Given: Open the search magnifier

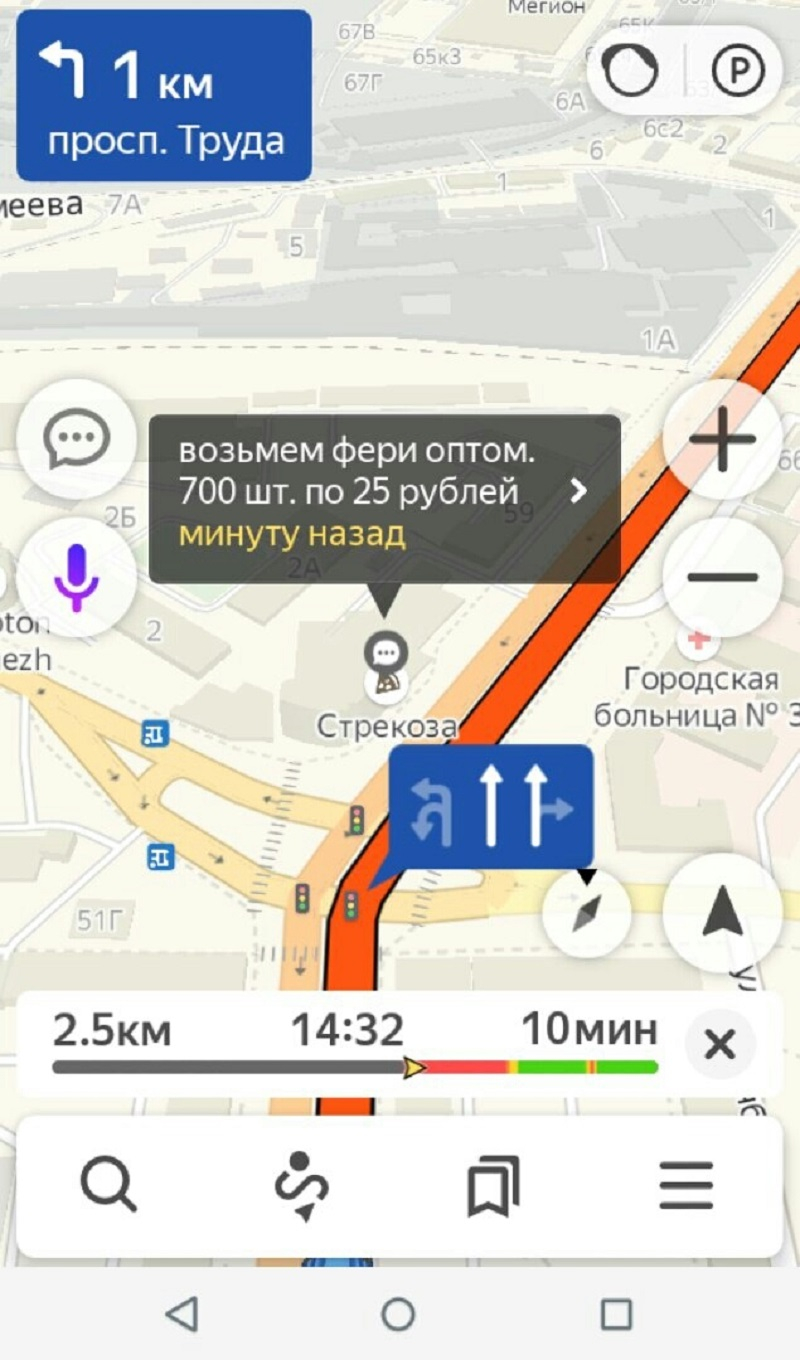Looking at the screenshot, I should (108, 1187).
